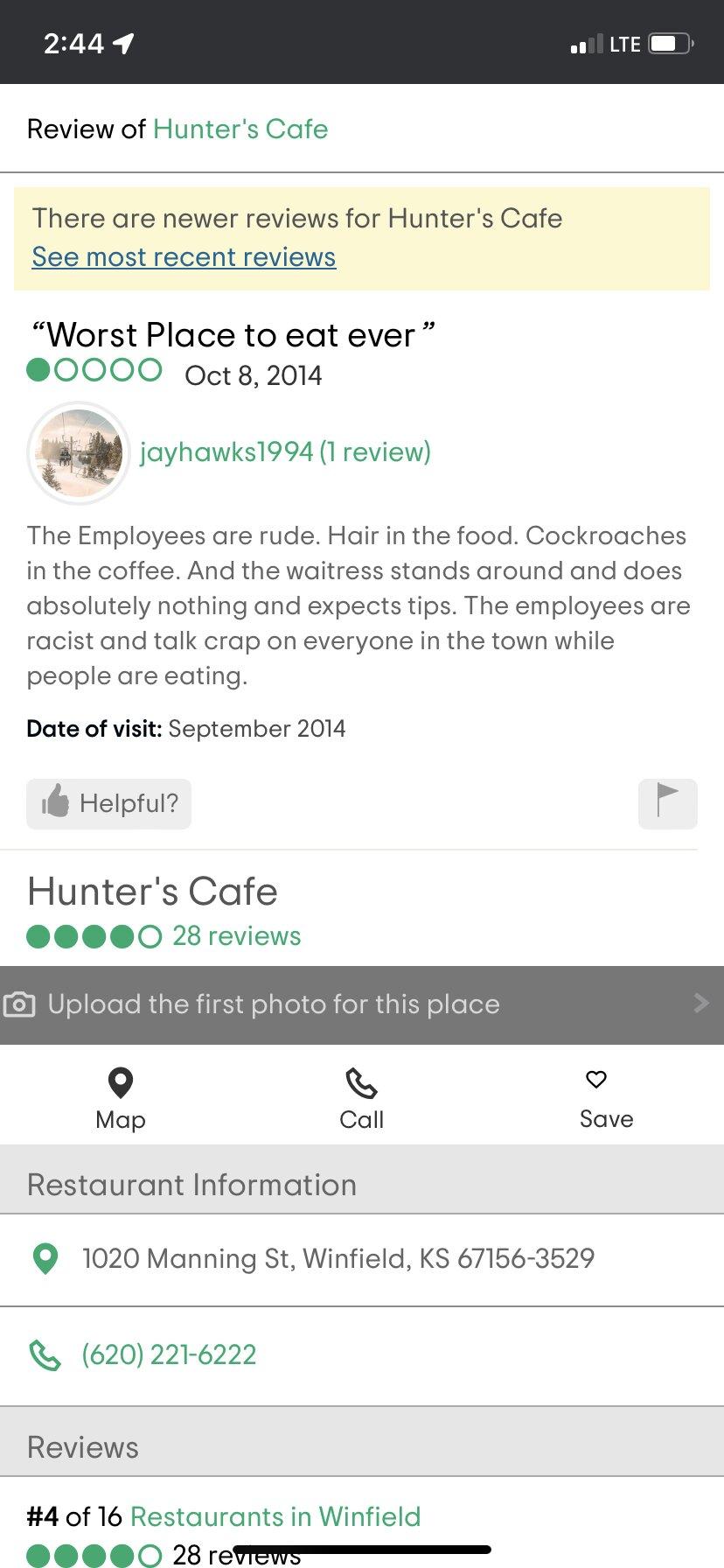View Restaurants in Winfield list
This screenshot has width=724, height=1568.
(275, 1516)
